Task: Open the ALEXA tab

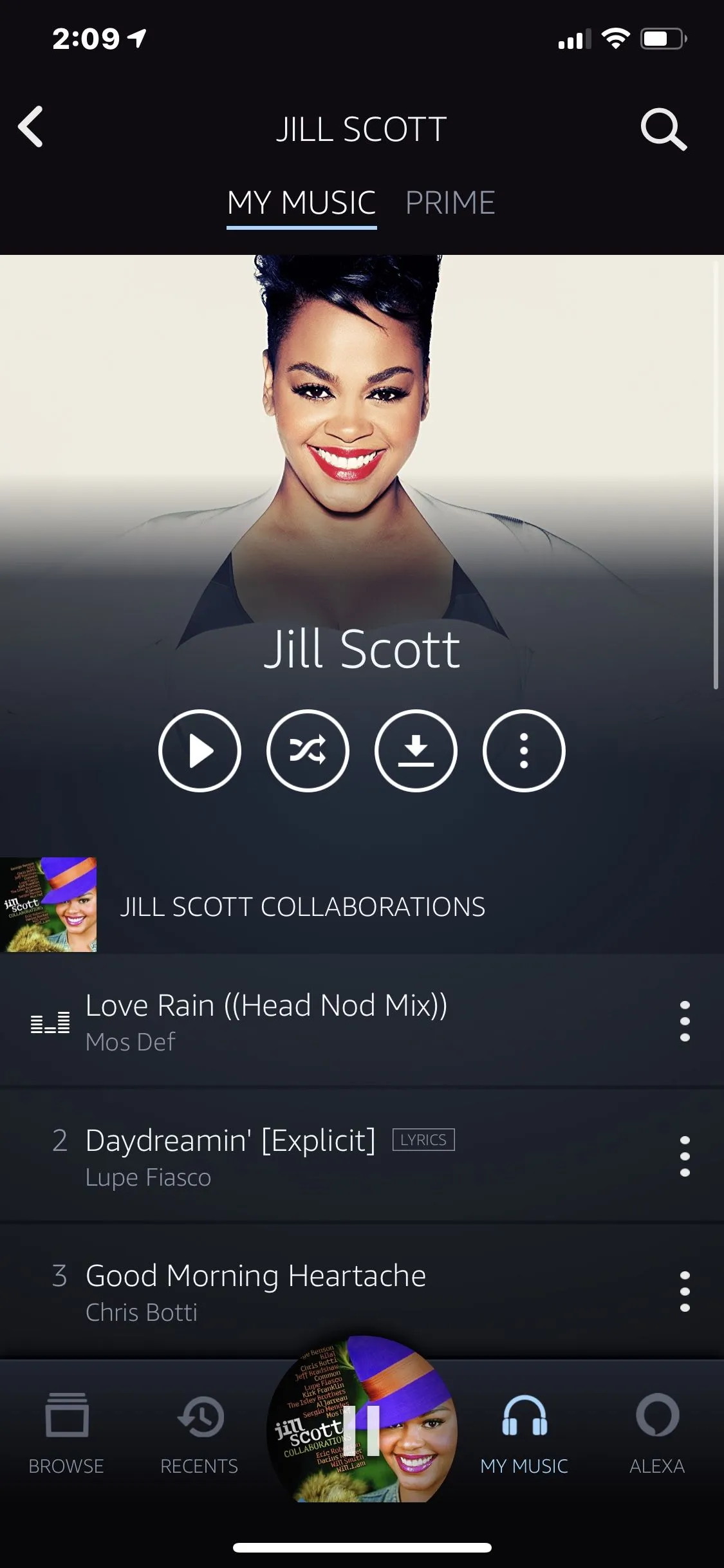Action: (656, 1428)
